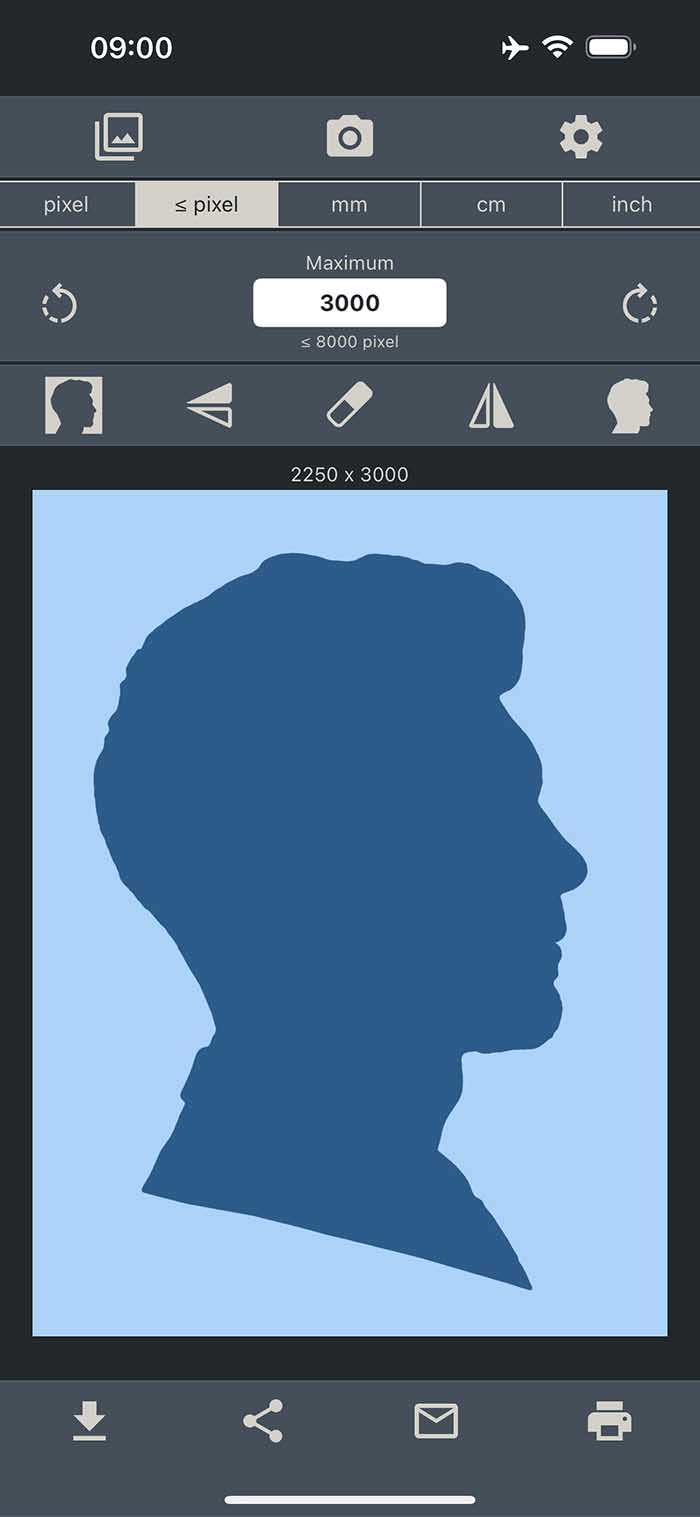Screen dimensions: 700x1517
Task: Select the framed silhouette crop tool
Action: pos(74,405)
